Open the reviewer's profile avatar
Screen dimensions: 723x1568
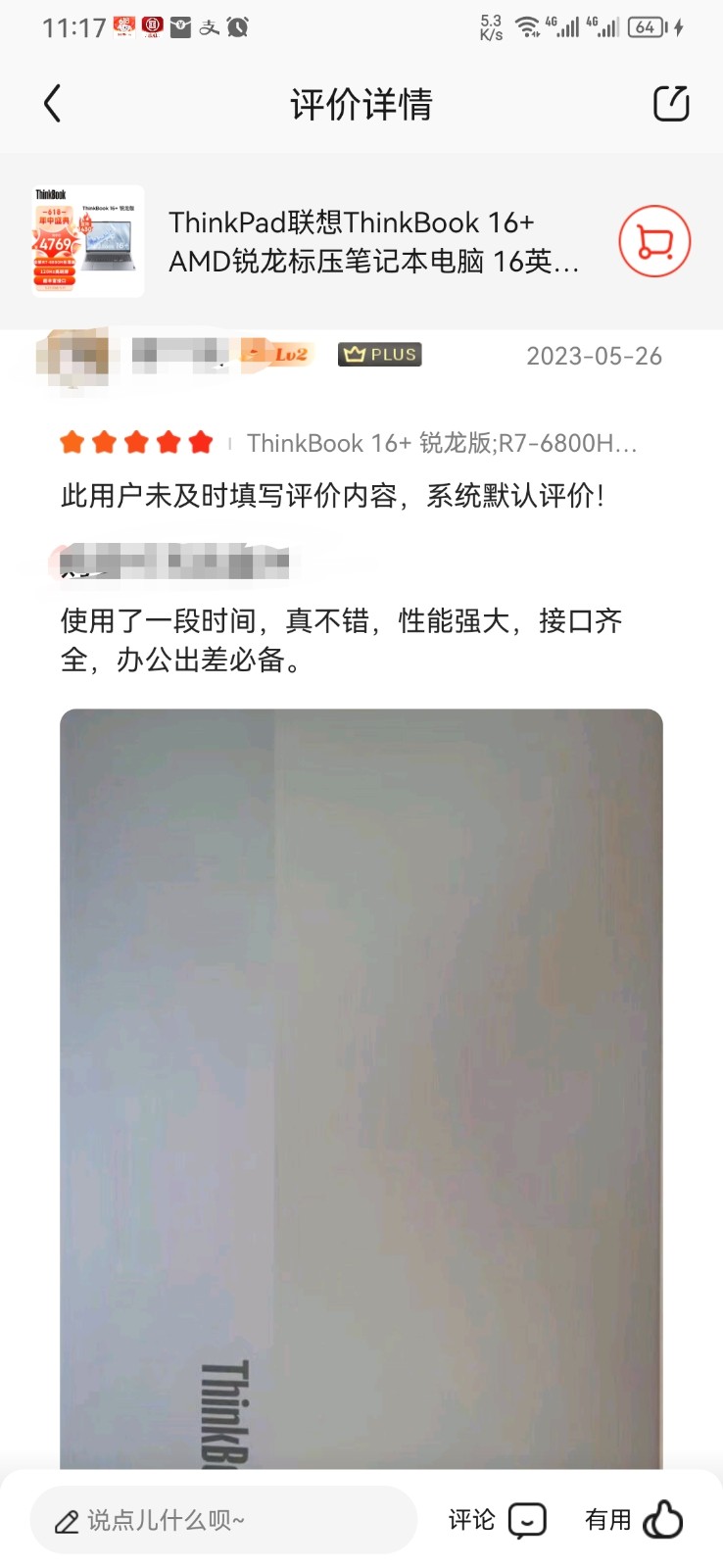point(71,356)
